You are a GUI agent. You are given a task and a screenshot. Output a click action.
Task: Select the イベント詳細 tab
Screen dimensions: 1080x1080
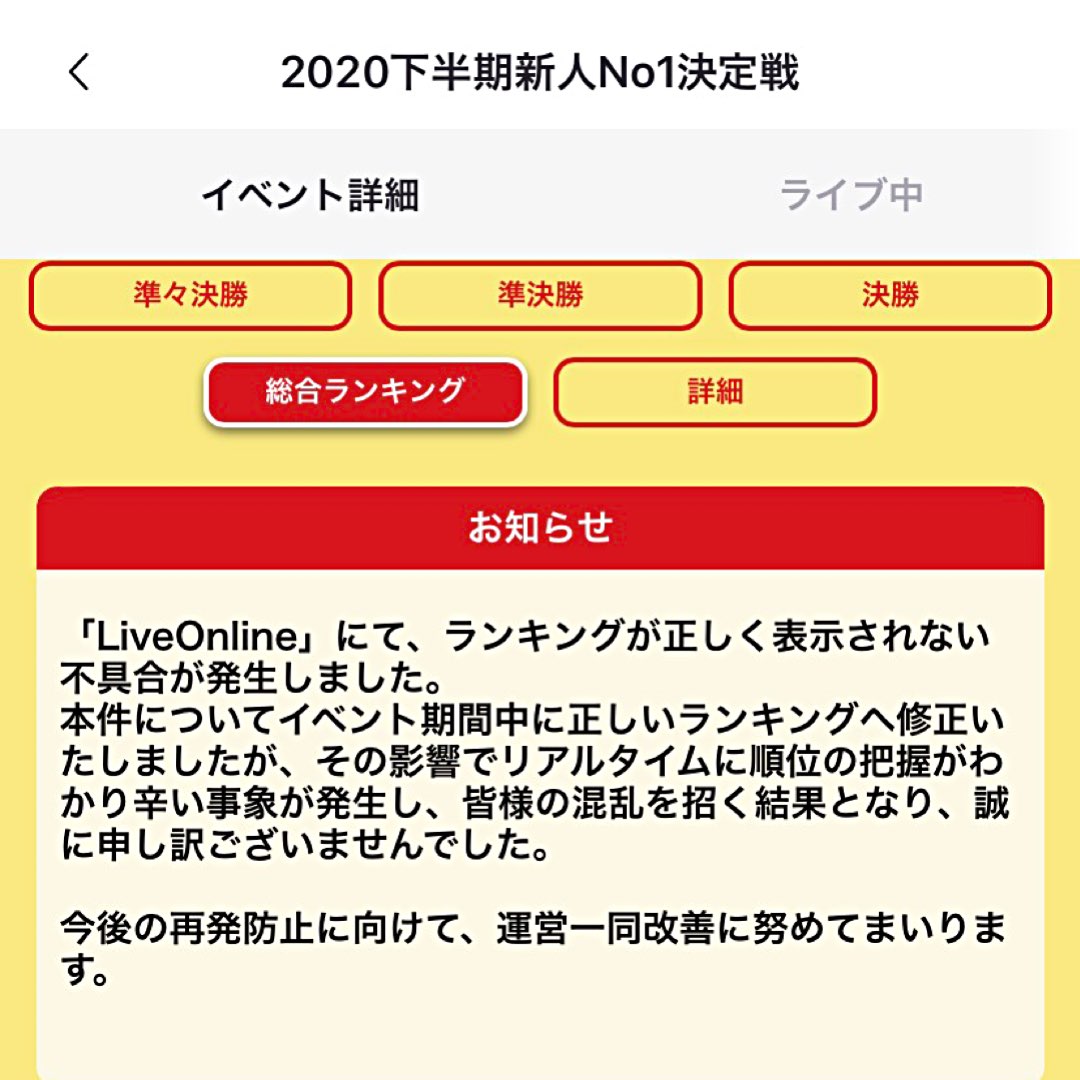point(310,195)
